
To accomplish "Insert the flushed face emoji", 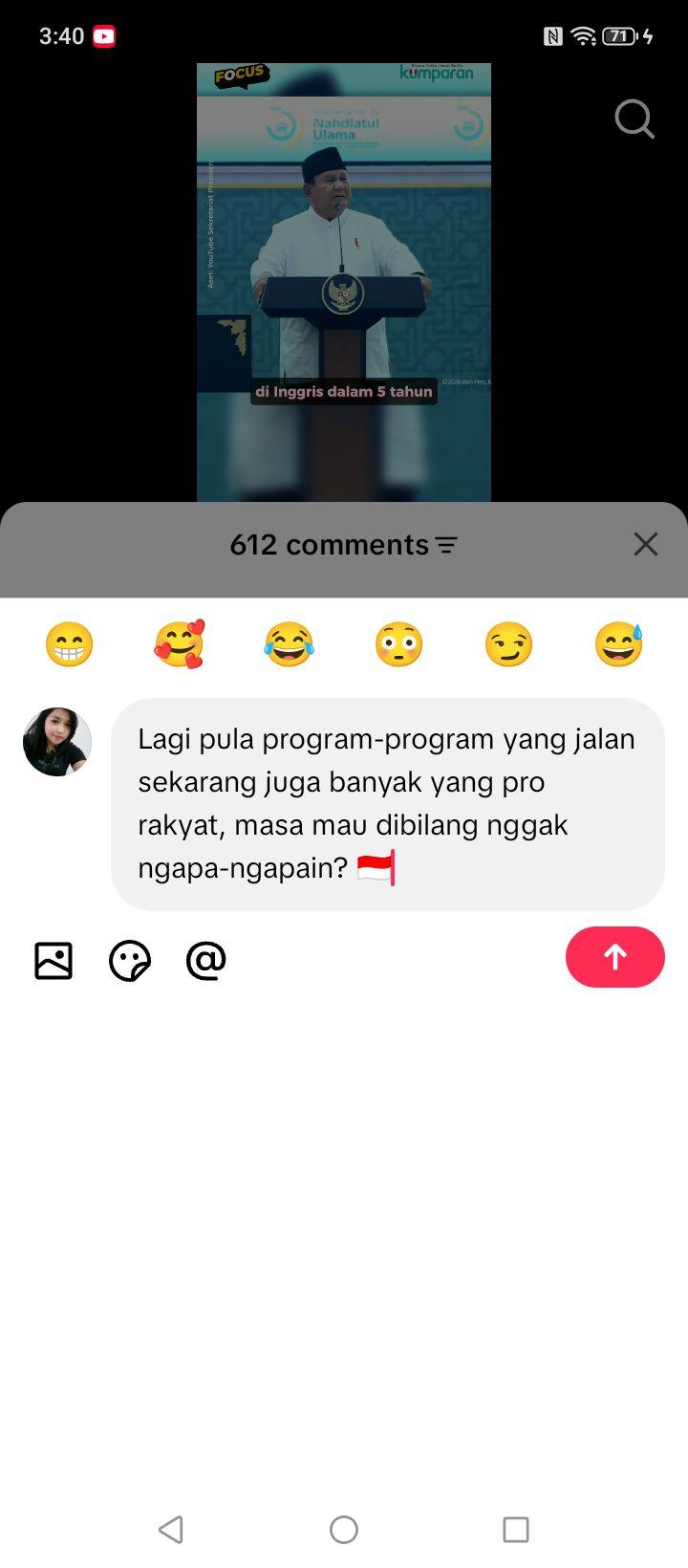I will coord(398,644).
